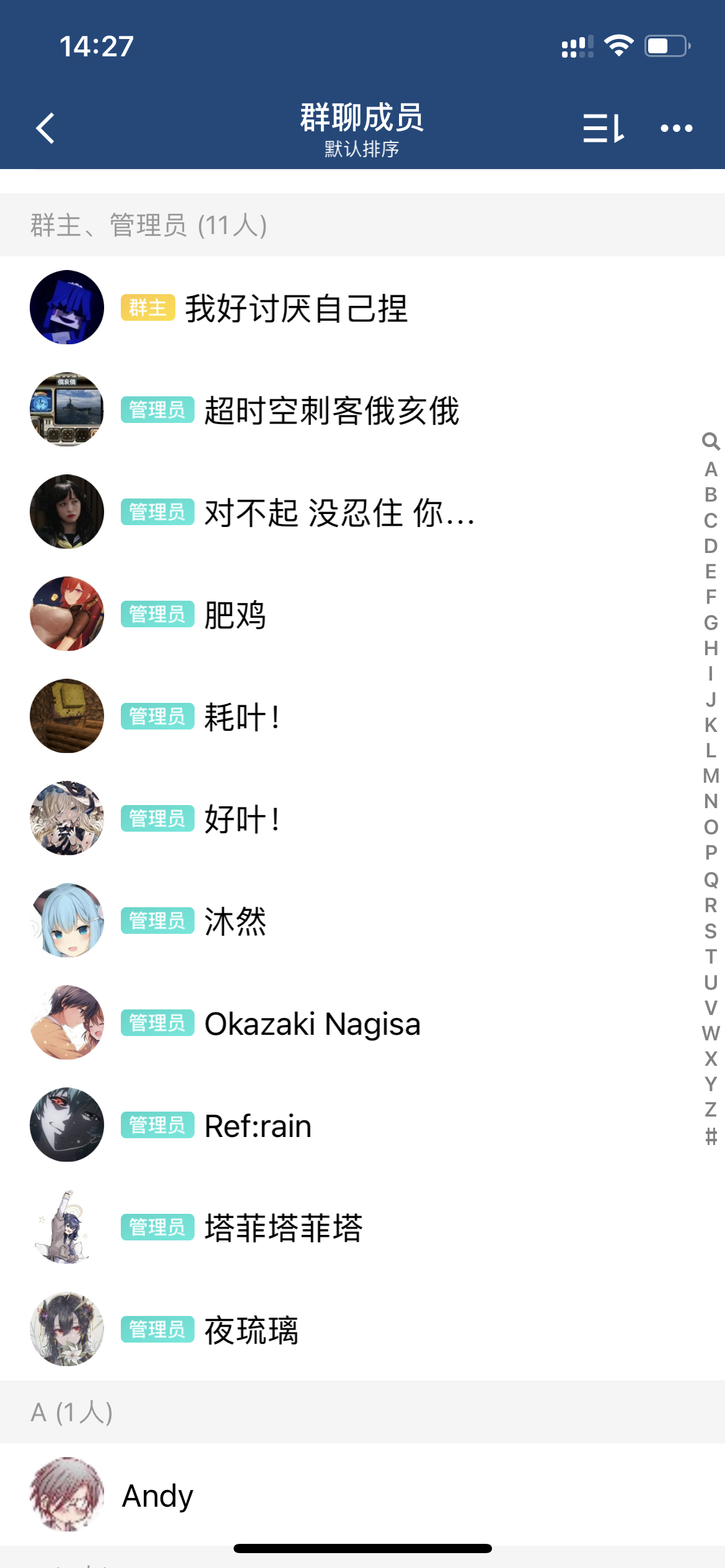Open admin 沐然's profile
Screen dimensions: 725x1568
362,920
